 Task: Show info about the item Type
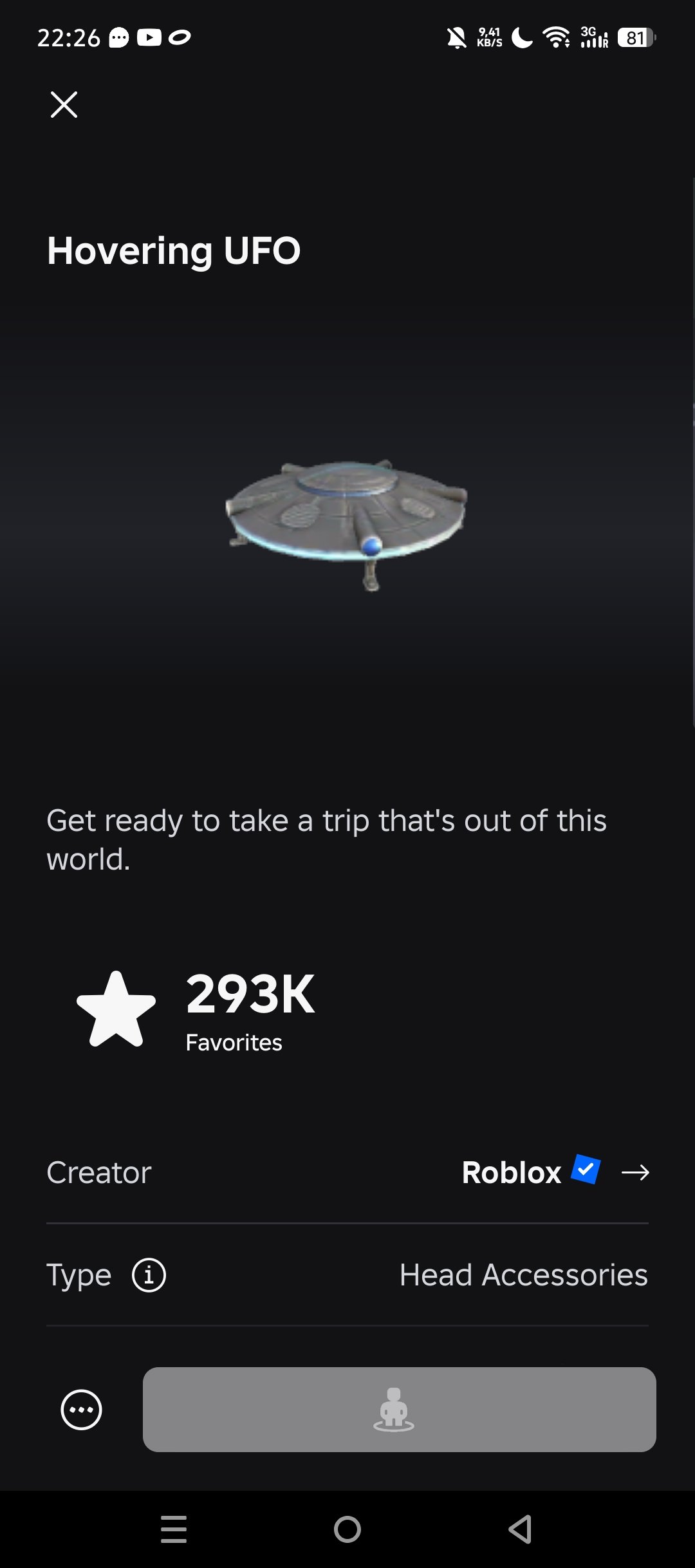[x=149, y=1275]
